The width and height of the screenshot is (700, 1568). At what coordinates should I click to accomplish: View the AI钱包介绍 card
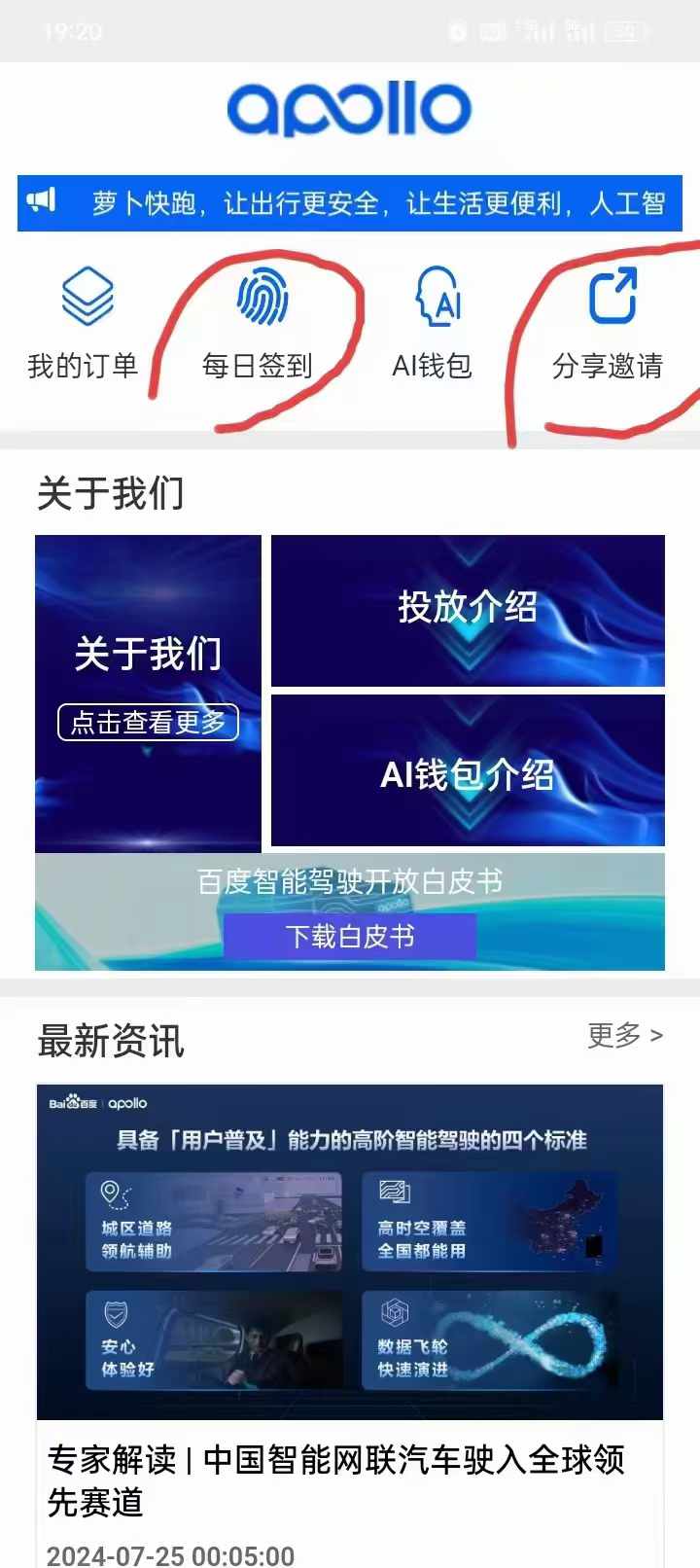(468, 772)
